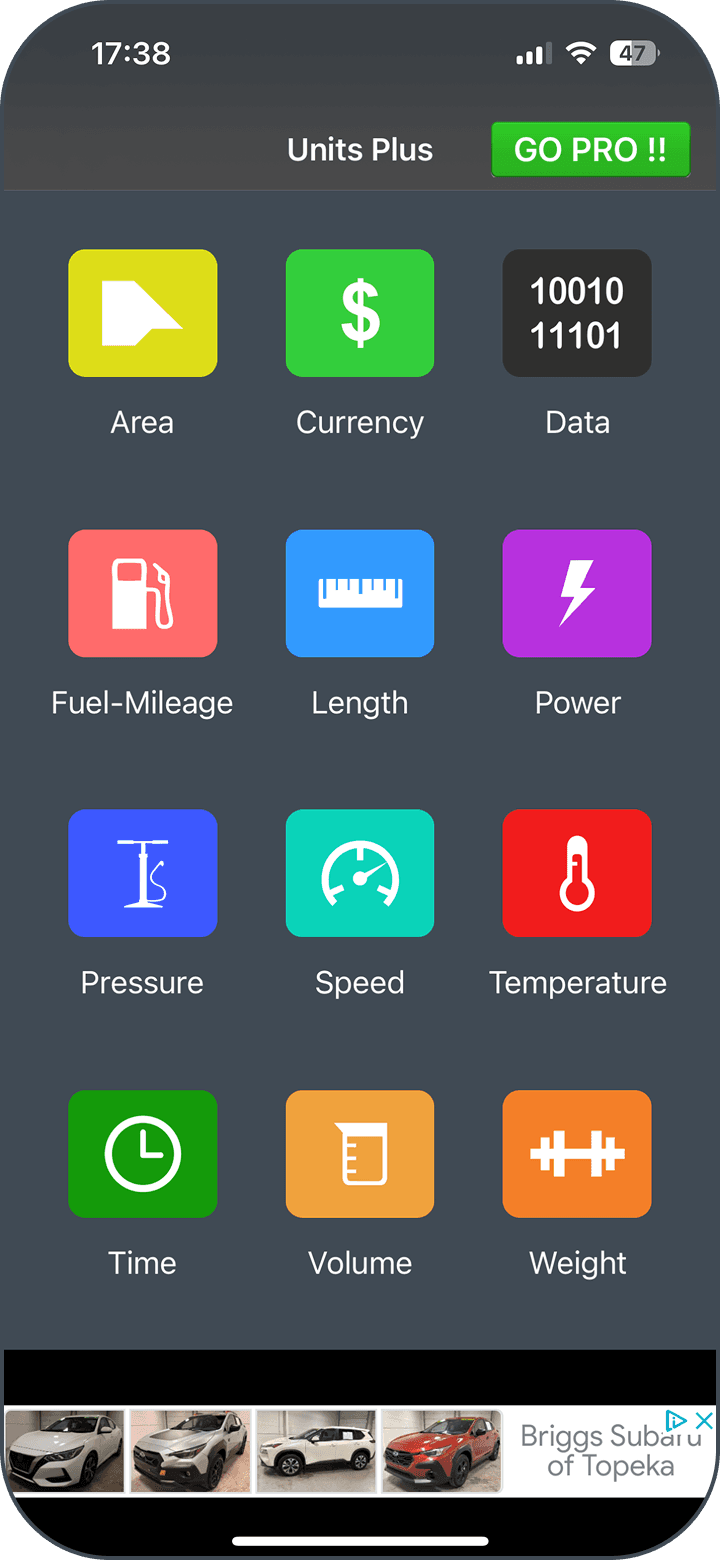The image size is (720, 1560).
Task: Select the Data conversion tile
Action: click(x=577, y=314)
